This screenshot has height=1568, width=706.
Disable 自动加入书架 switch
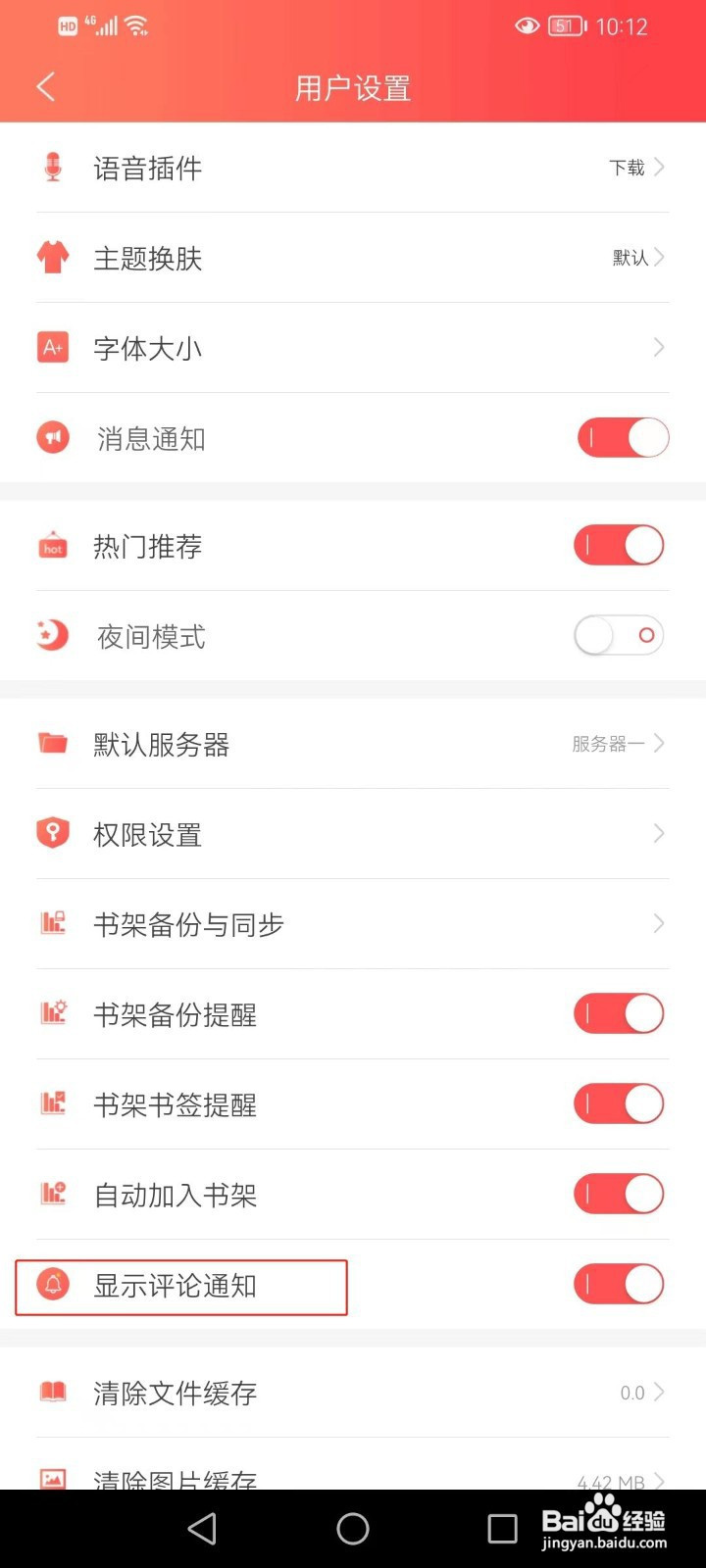619,1195
